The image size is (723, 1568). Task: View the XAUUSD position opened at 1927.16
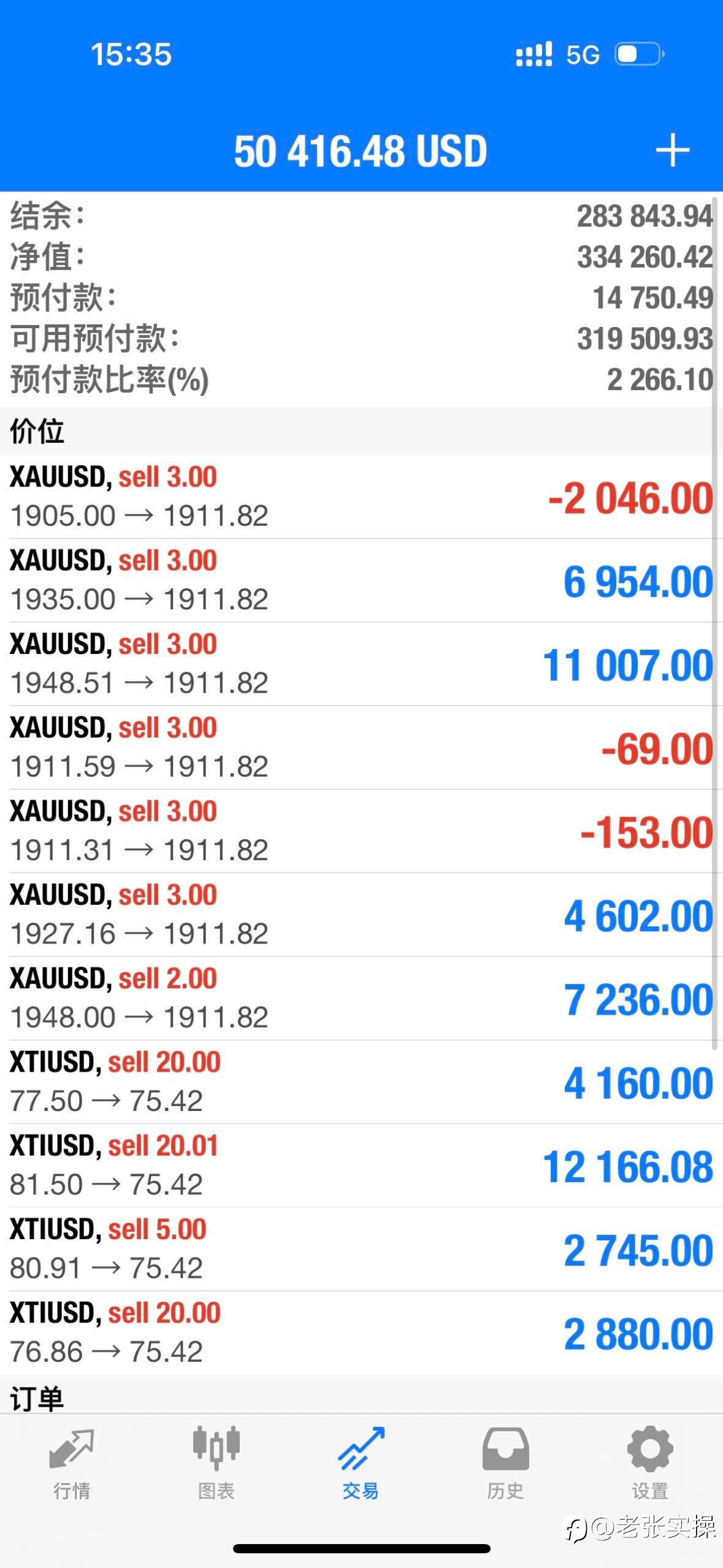361,915
